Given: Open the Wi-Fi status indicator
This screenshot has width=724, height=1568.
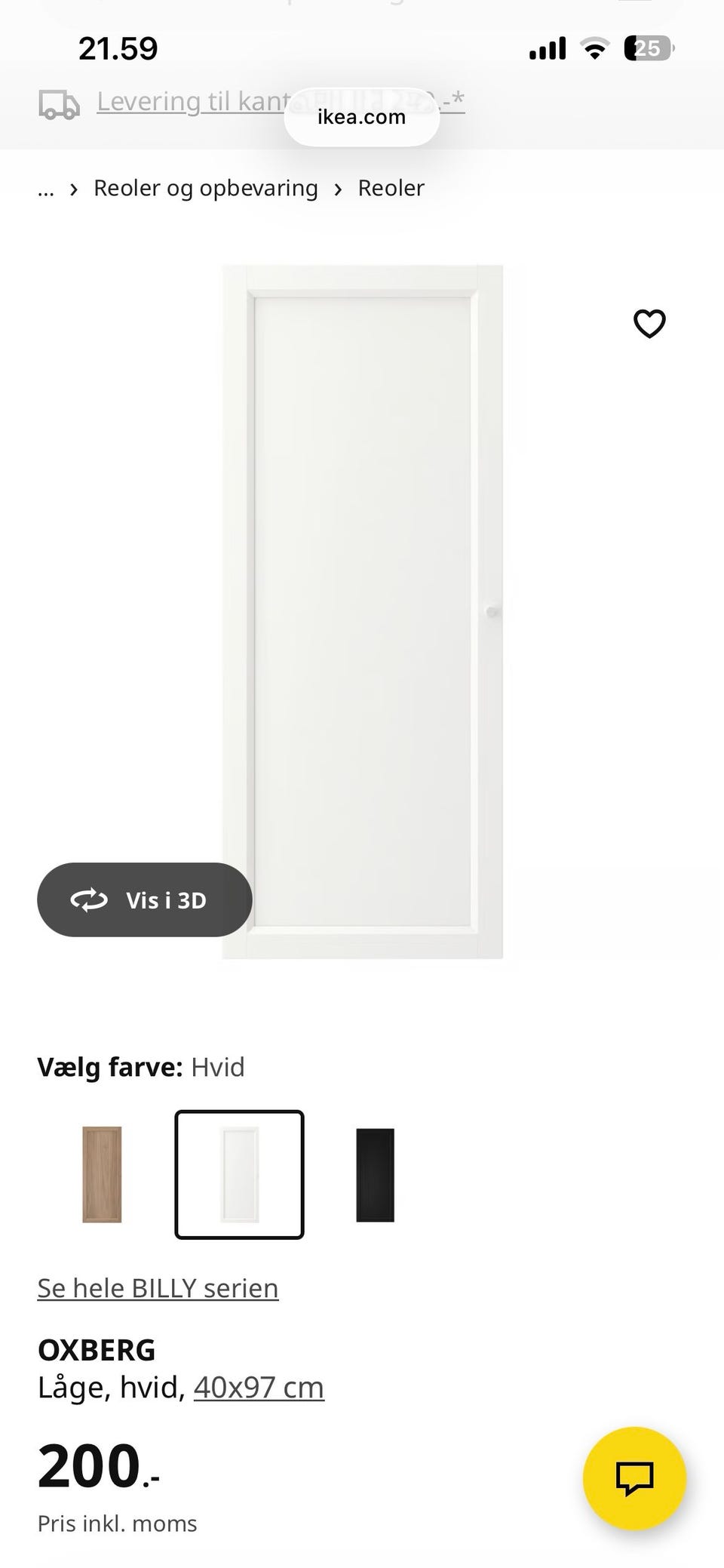Looking at the screenshot, I should [594, 48].
